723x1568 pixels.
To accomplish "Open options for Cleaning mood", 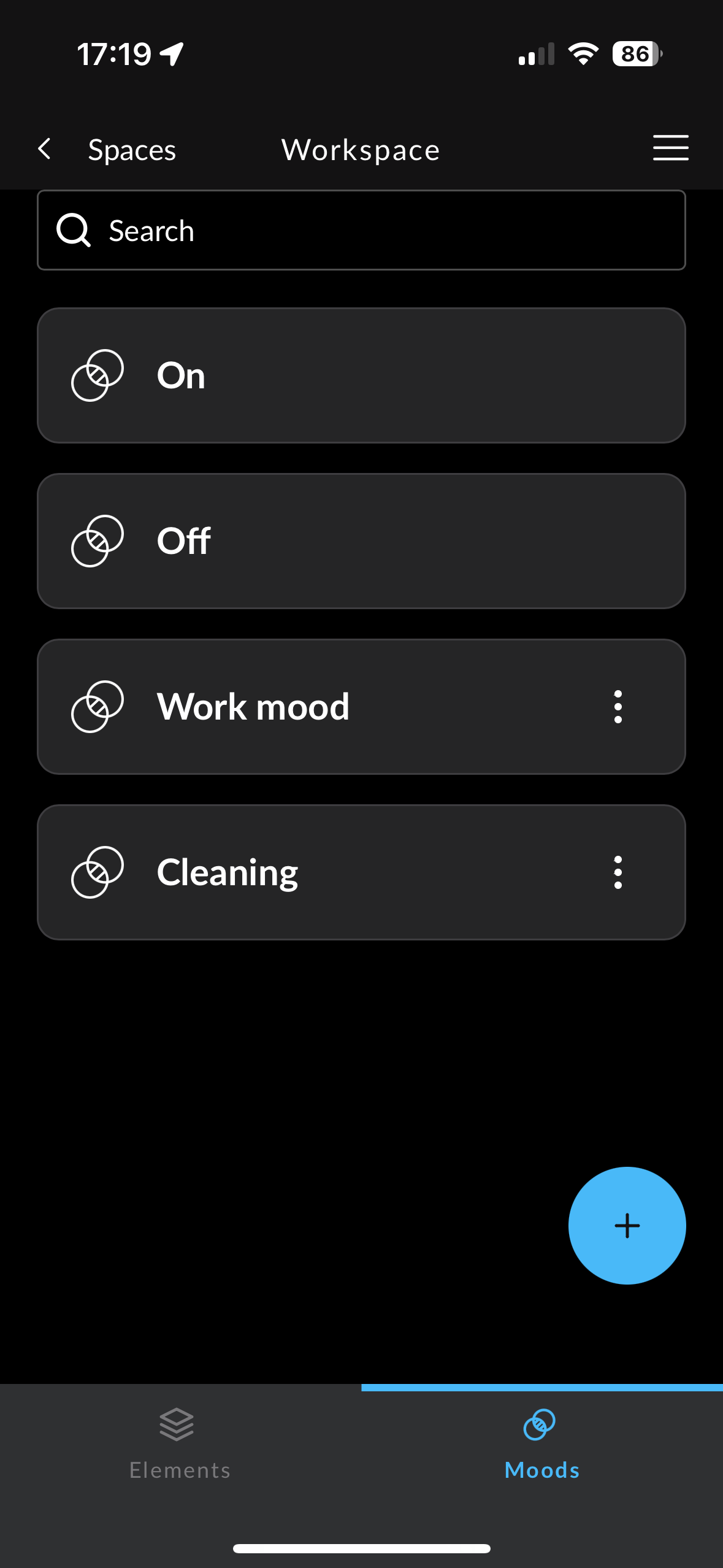I will coord(618,872).
